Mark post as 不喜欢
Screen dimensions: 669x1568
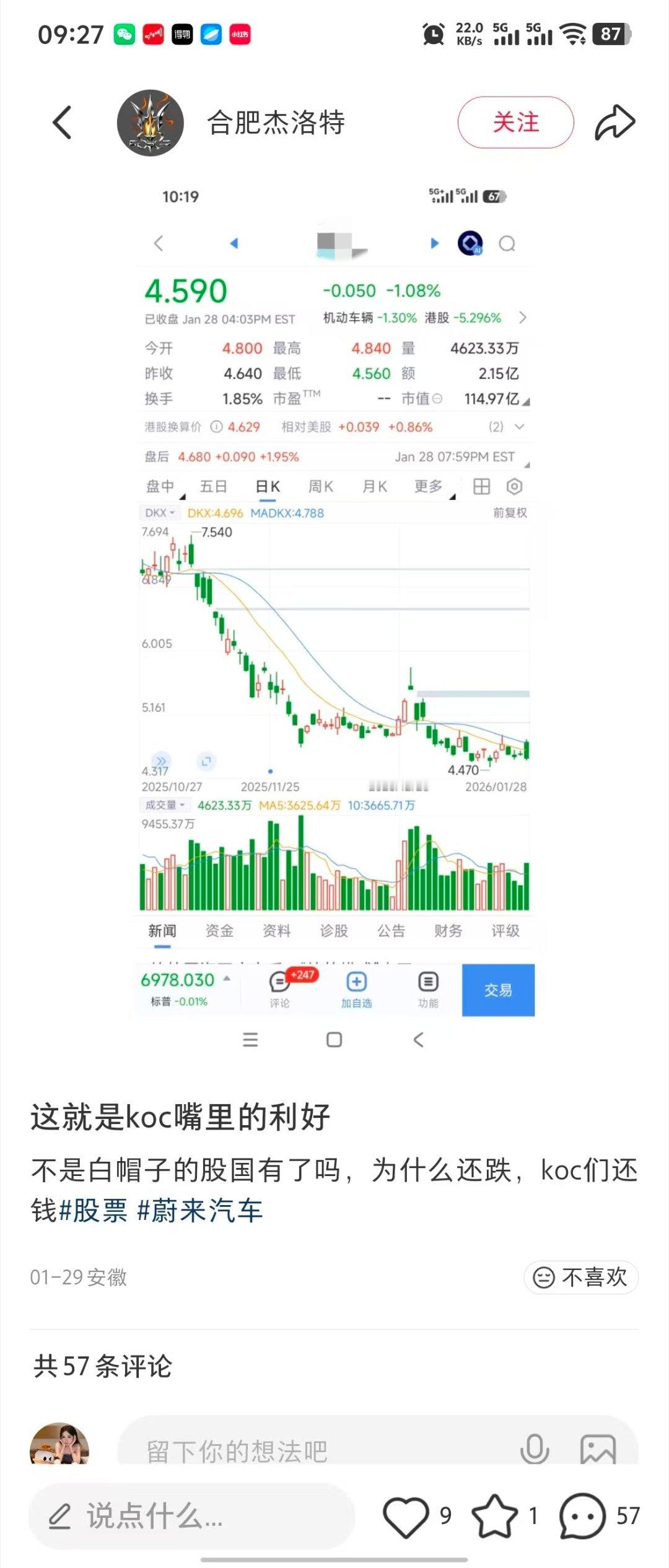(x=581, y=1277)
